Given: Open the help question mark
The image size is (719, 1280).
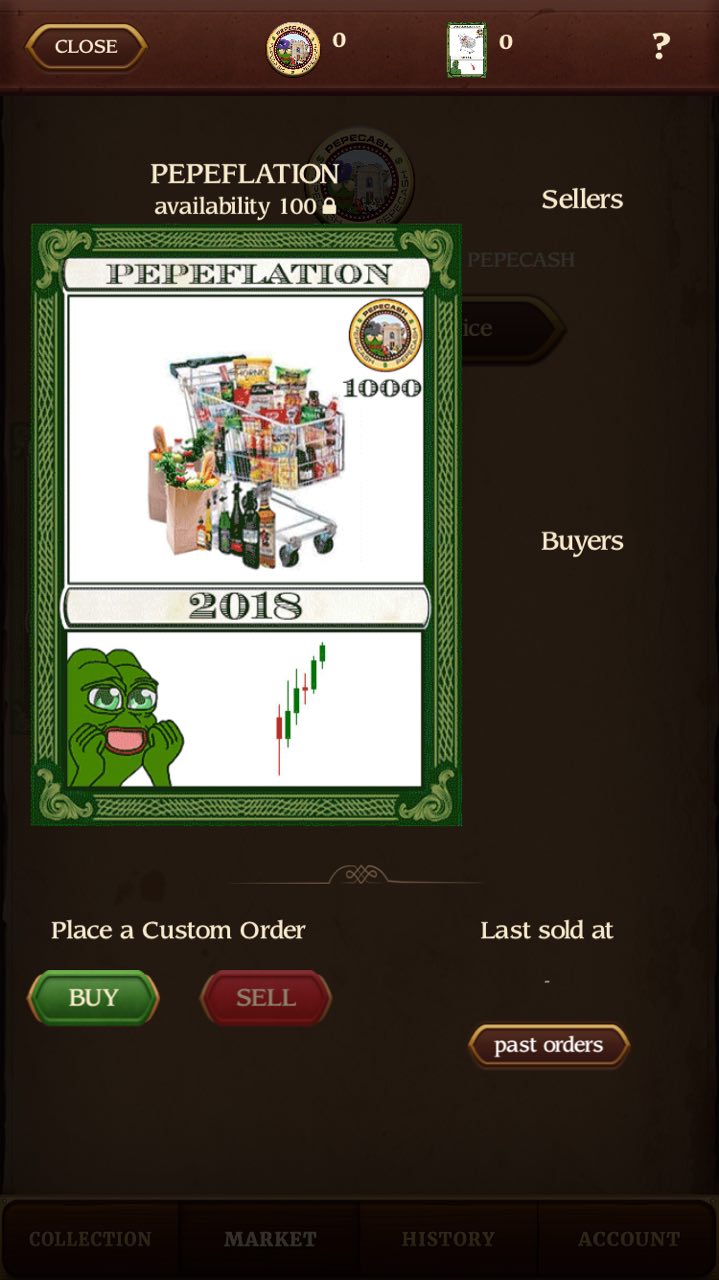Looking at the screenshot, I should [660, 45].
